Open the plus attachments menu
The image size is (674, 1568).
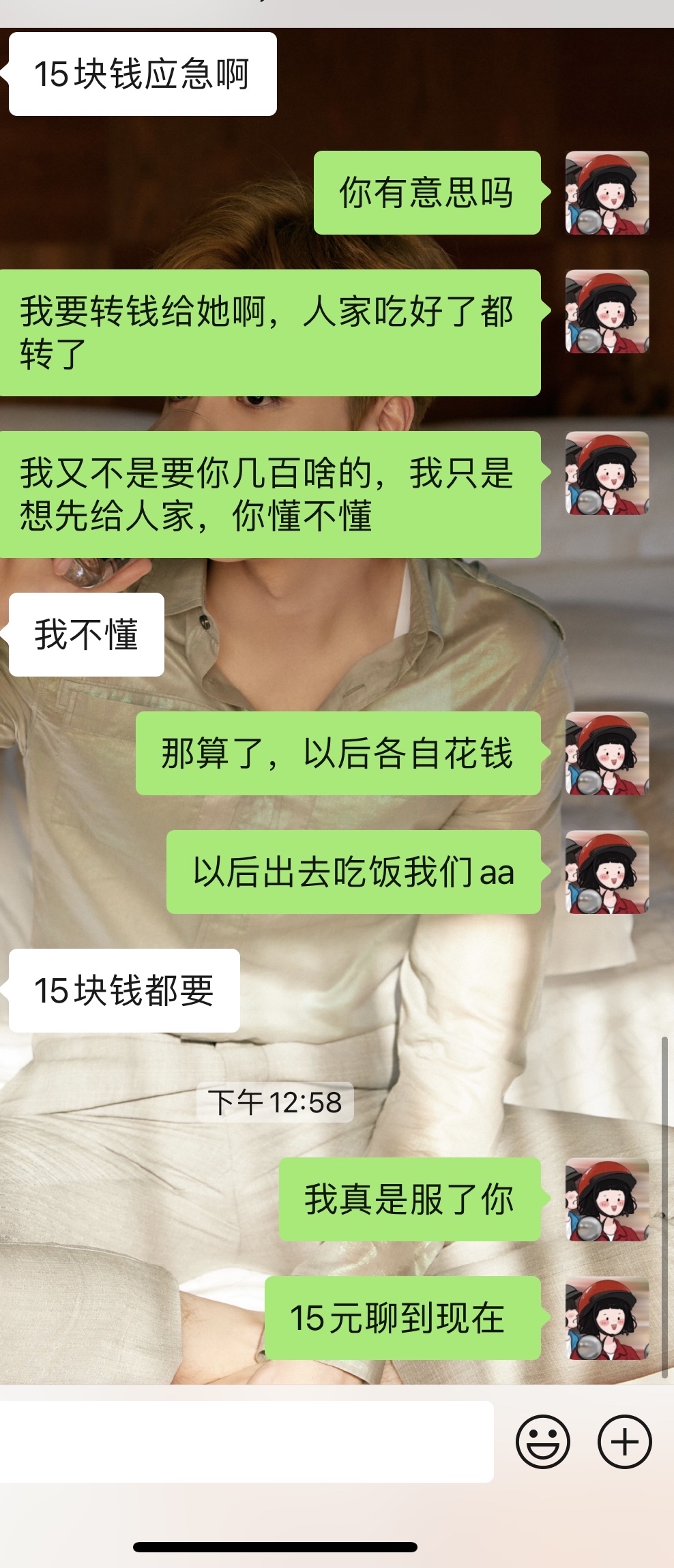624,1442
